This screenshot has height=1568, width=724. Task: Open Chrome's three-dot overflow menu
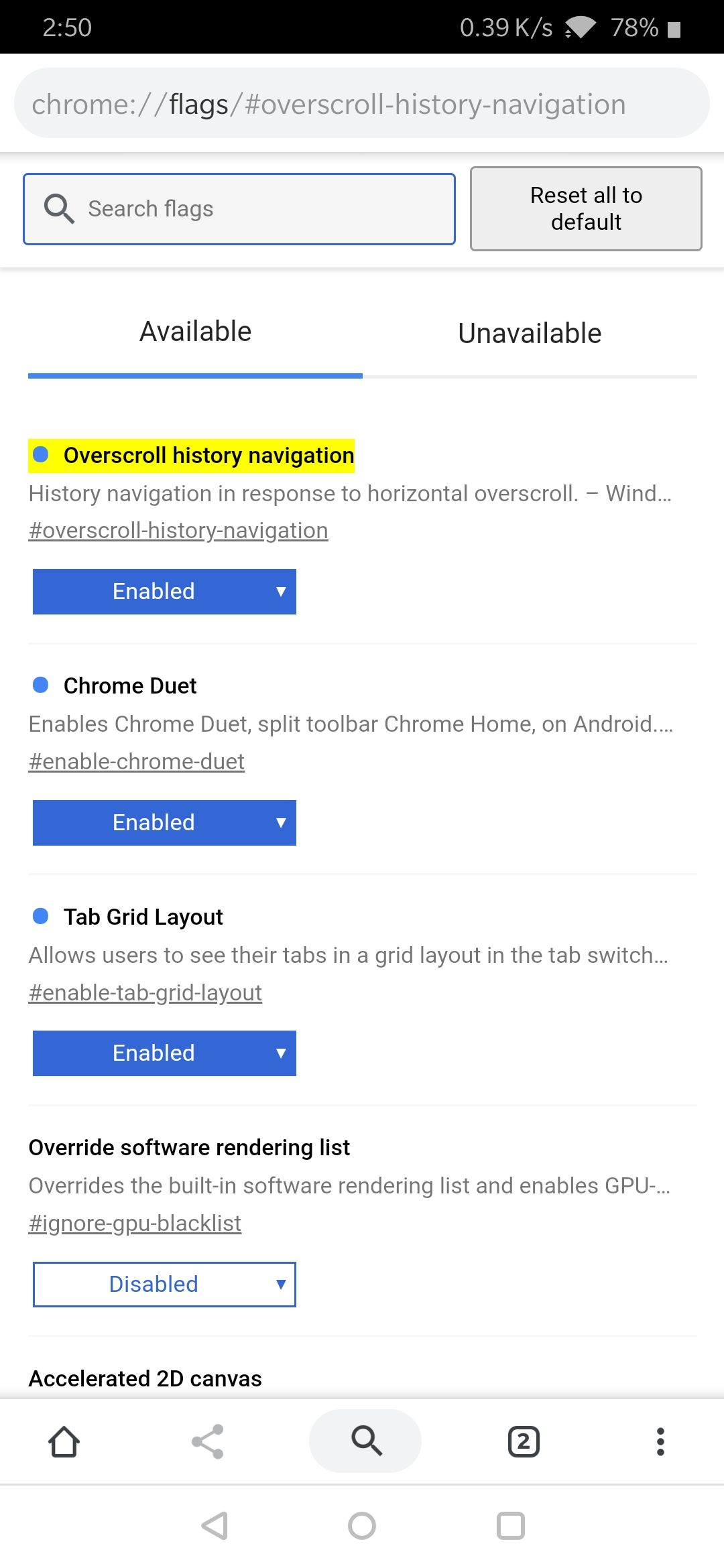660,1441
